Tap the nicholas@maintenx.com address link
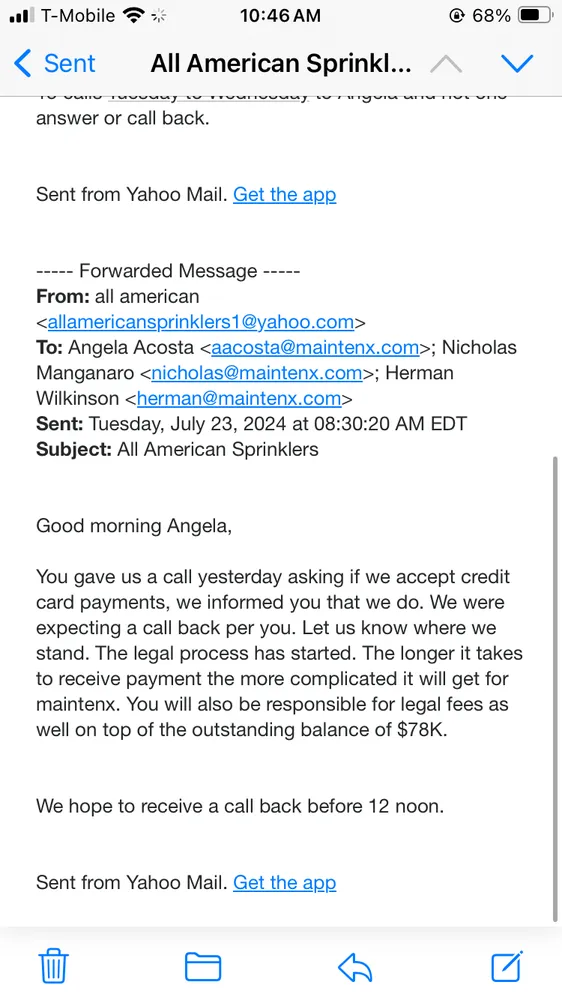 pyautogui.click(x=257, y=373)
